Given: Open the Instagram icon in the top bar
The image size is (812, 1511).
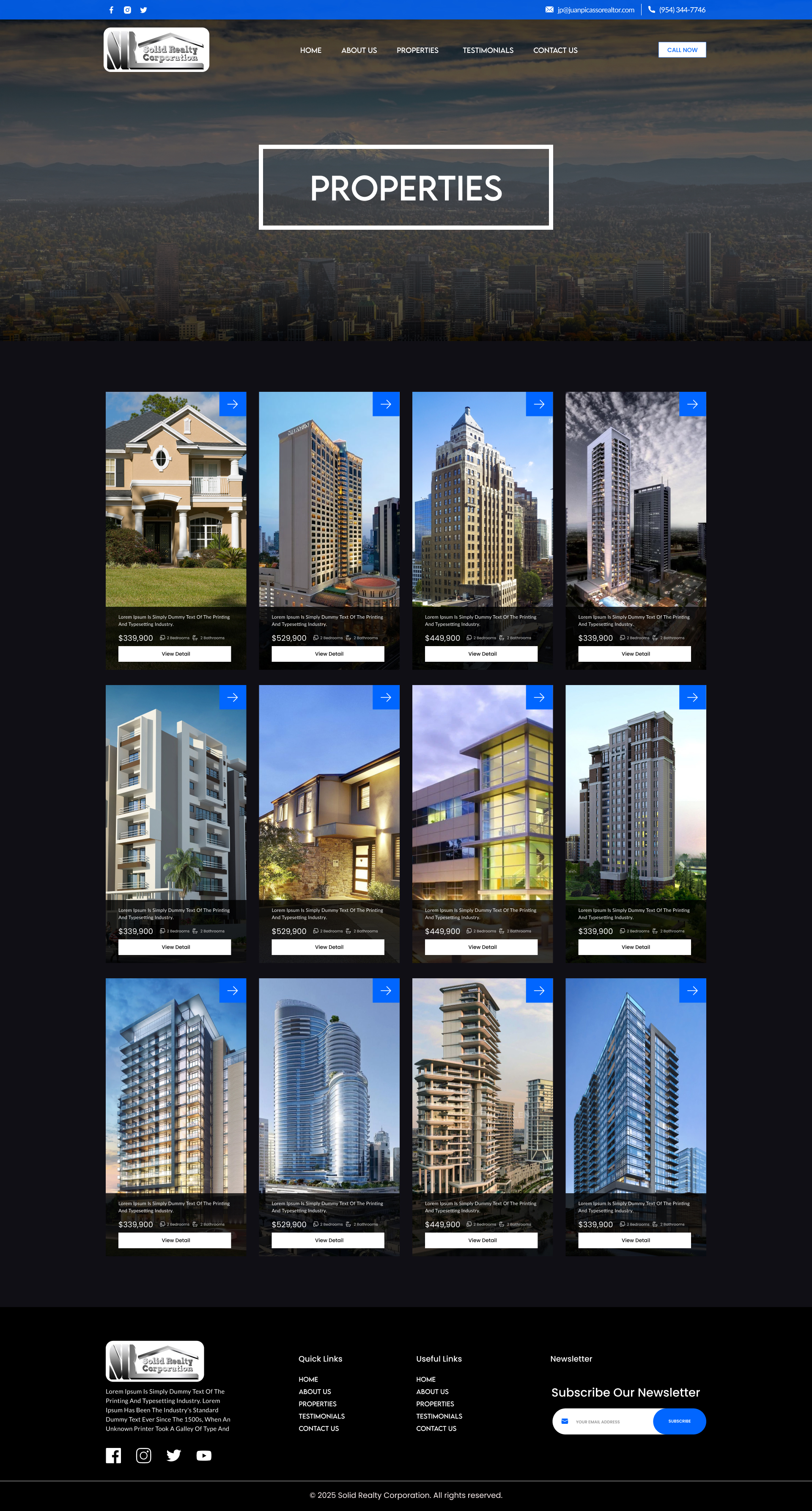Looking at the screenshot, I should pyautogui.click(x=127, y=10).
